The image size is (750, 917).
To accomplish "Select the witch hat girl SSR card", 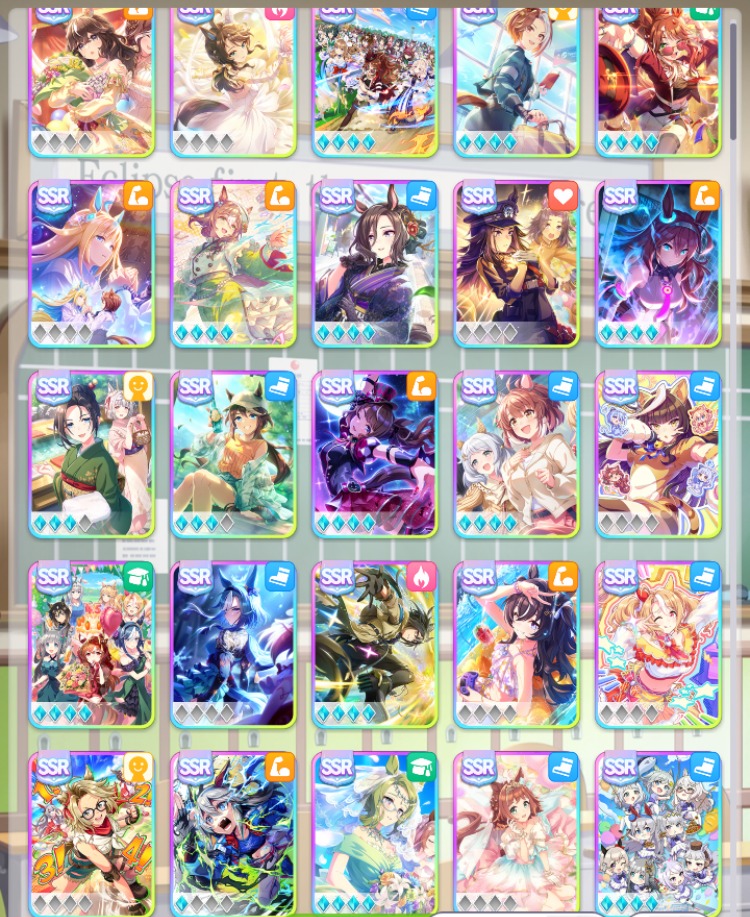I will (x=375, y=455).
